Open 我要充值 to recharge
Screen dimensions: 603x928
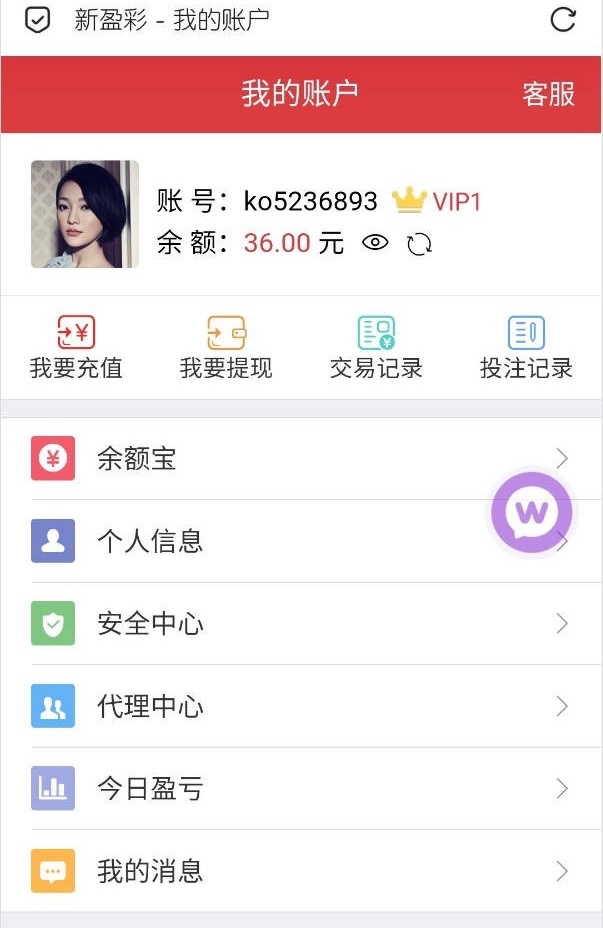(x=76, y=348)
